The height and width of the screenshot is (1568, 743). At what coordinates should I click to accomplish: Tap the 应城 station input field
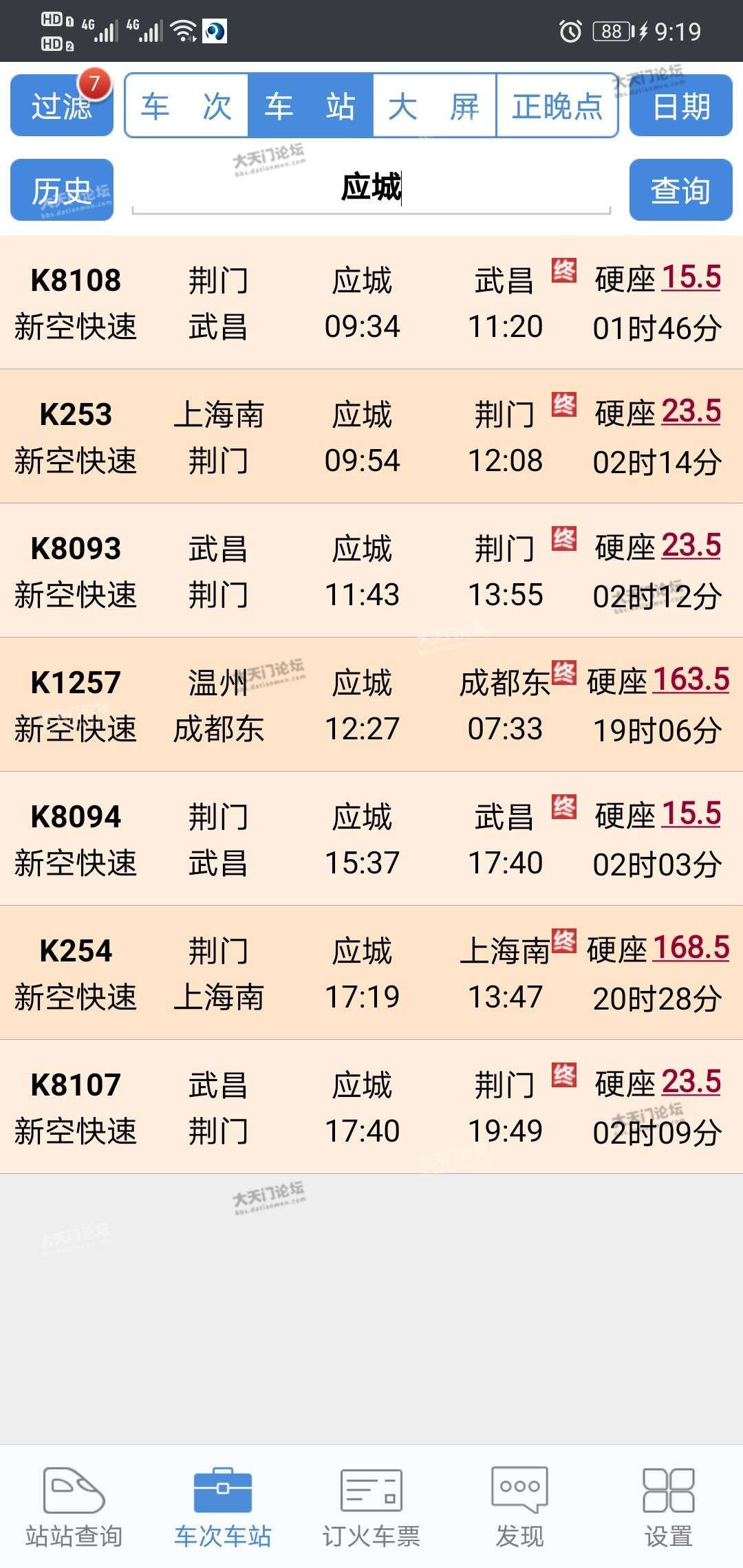(x=371, y=188)
